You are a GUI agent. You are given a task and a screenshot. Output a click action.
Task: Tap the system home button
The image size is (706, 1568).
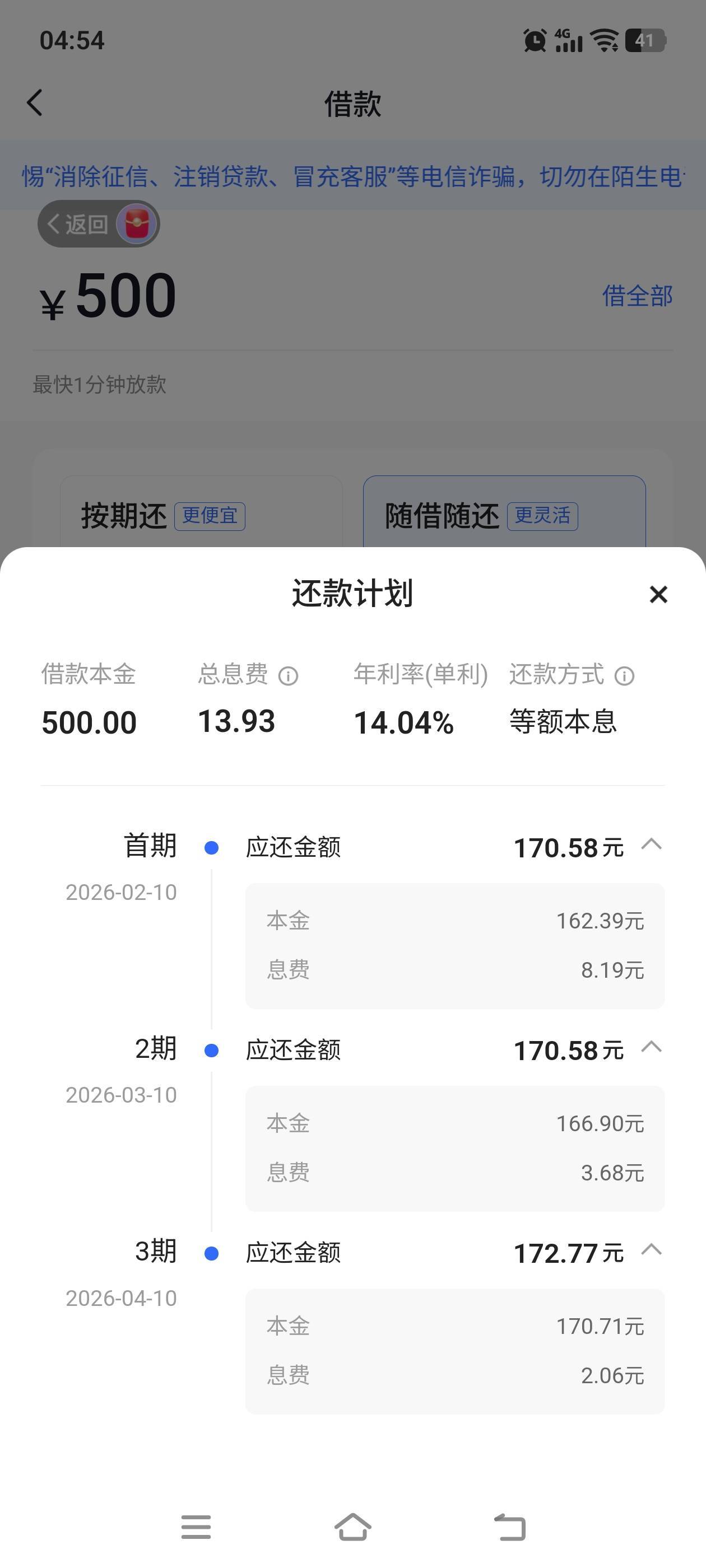coord(352,1527)
